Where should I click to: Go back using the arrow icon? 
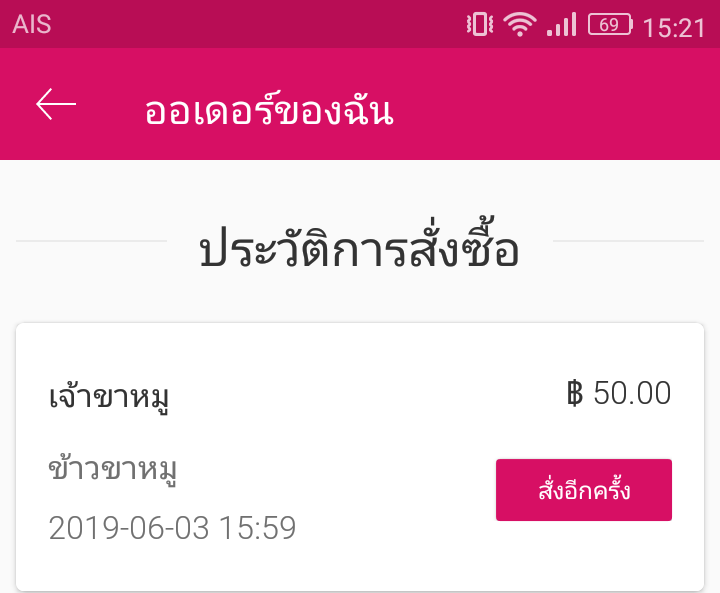(56, 104)
